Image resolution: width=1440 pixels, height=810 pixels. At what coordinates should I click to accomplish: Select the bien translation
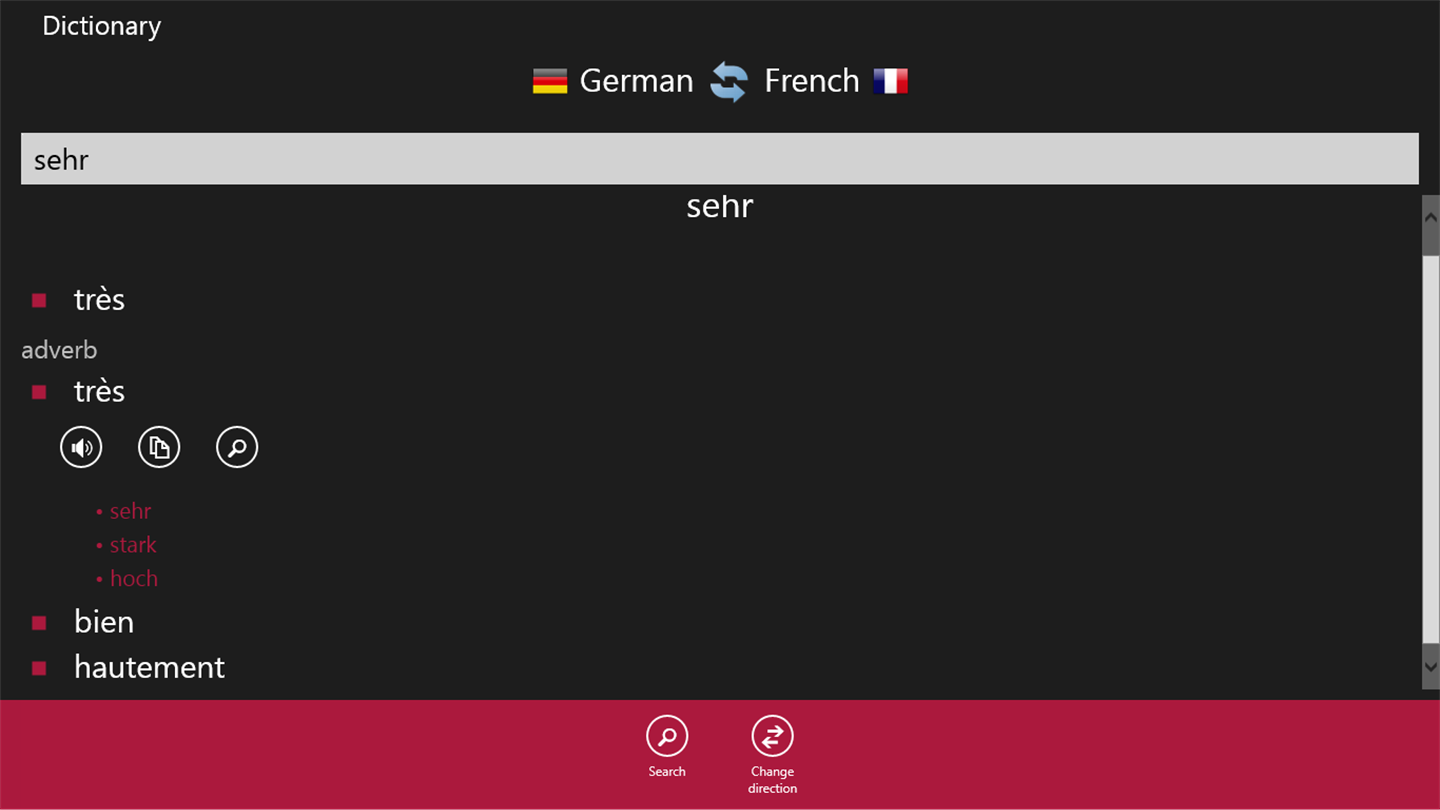coord(104,622)
